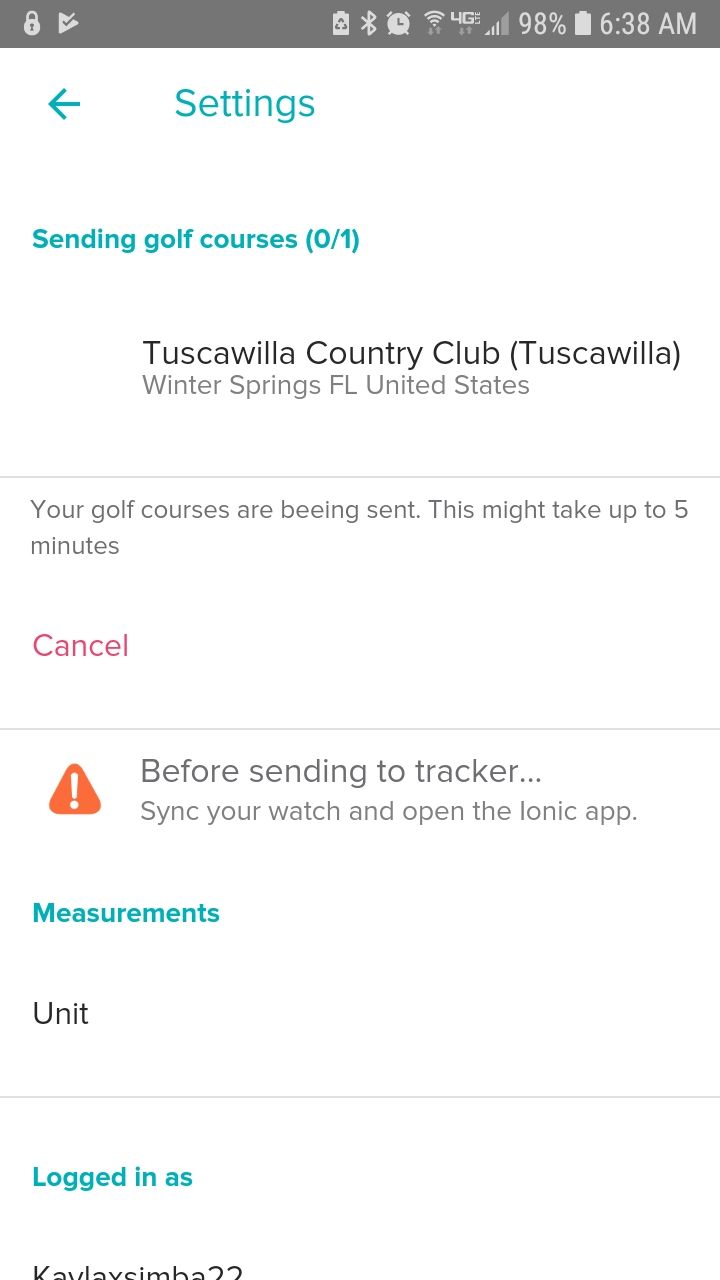
Task: Tap the Settings page title
Action: coord(245,103)
